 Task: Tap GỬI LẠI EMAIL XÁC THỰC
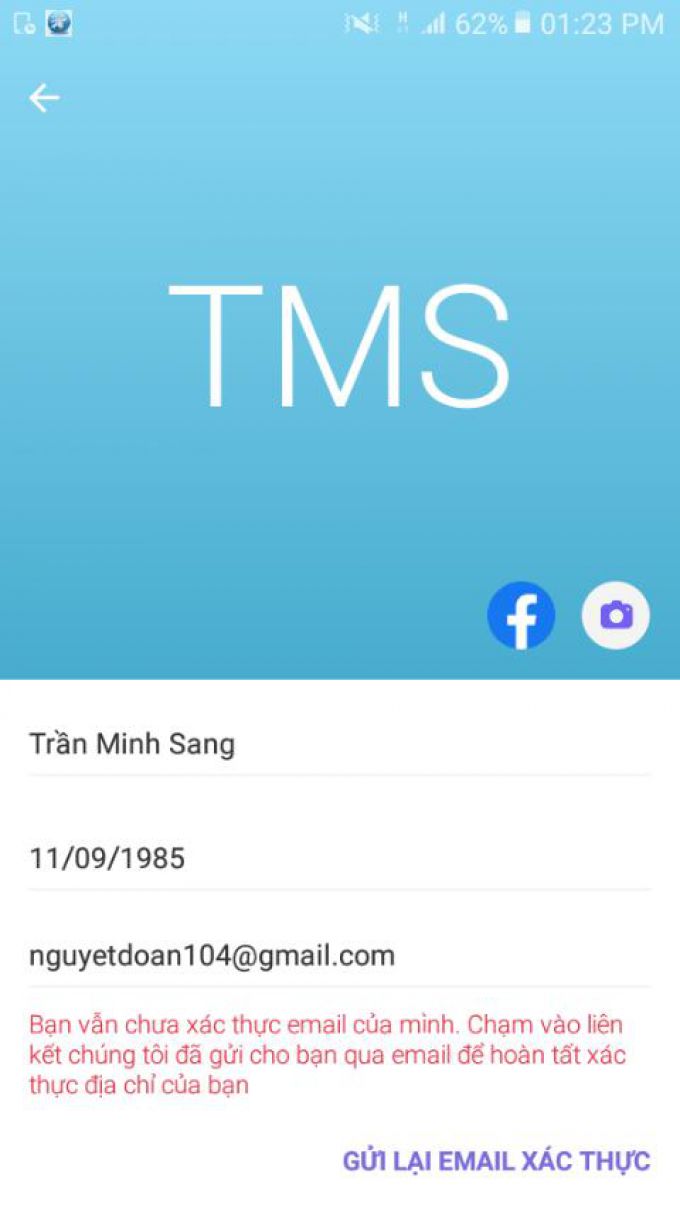[x=496, y=1161]
